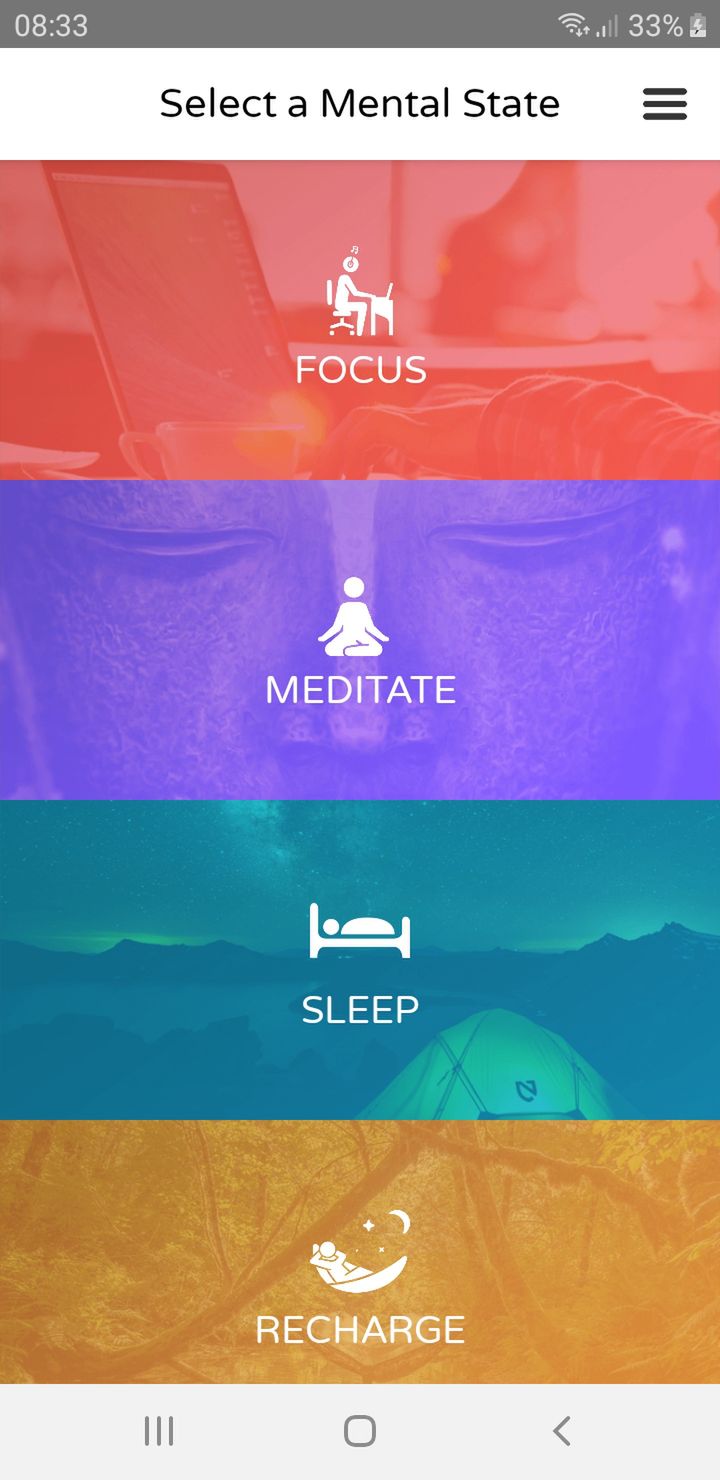Tap the system home button
The width and height of the screenshot is (720, 1480).
point(360,1431)
